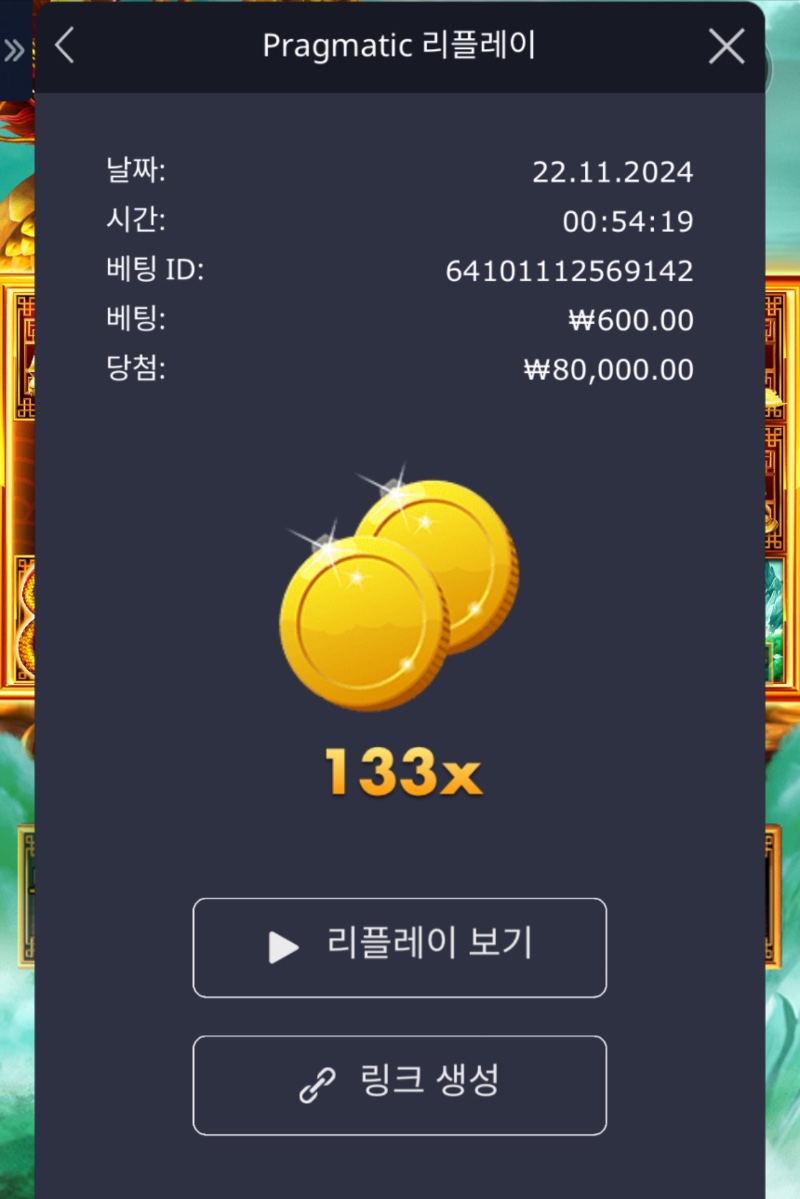Tap the 리플레이 보기 button
The height and width of the screenshot is (1199, 800).
(x=399, y=947)
